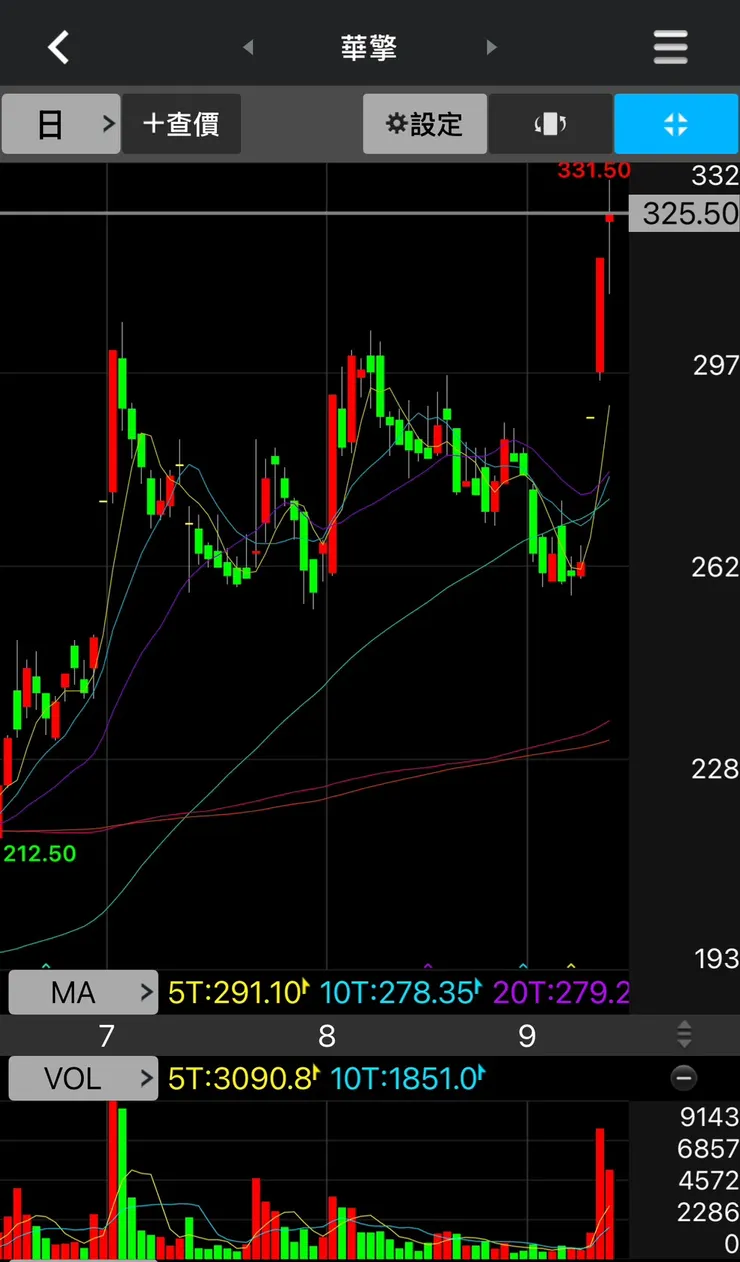This screenshot has width=740, height=1262.
Task: Collapse the volume panel with minus icon
Action: click(x=684, y=1078)
